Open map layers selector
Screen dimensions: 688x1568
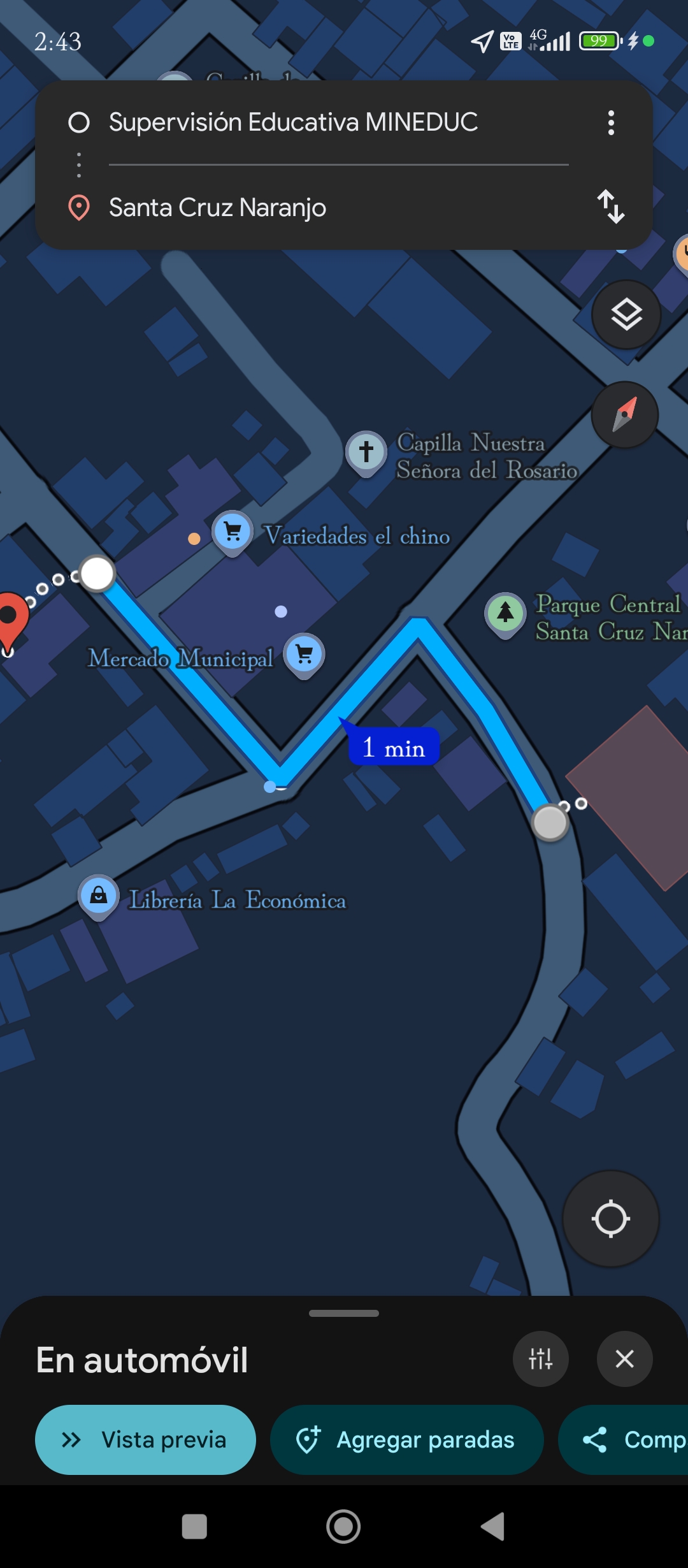[x=626, y=314]
